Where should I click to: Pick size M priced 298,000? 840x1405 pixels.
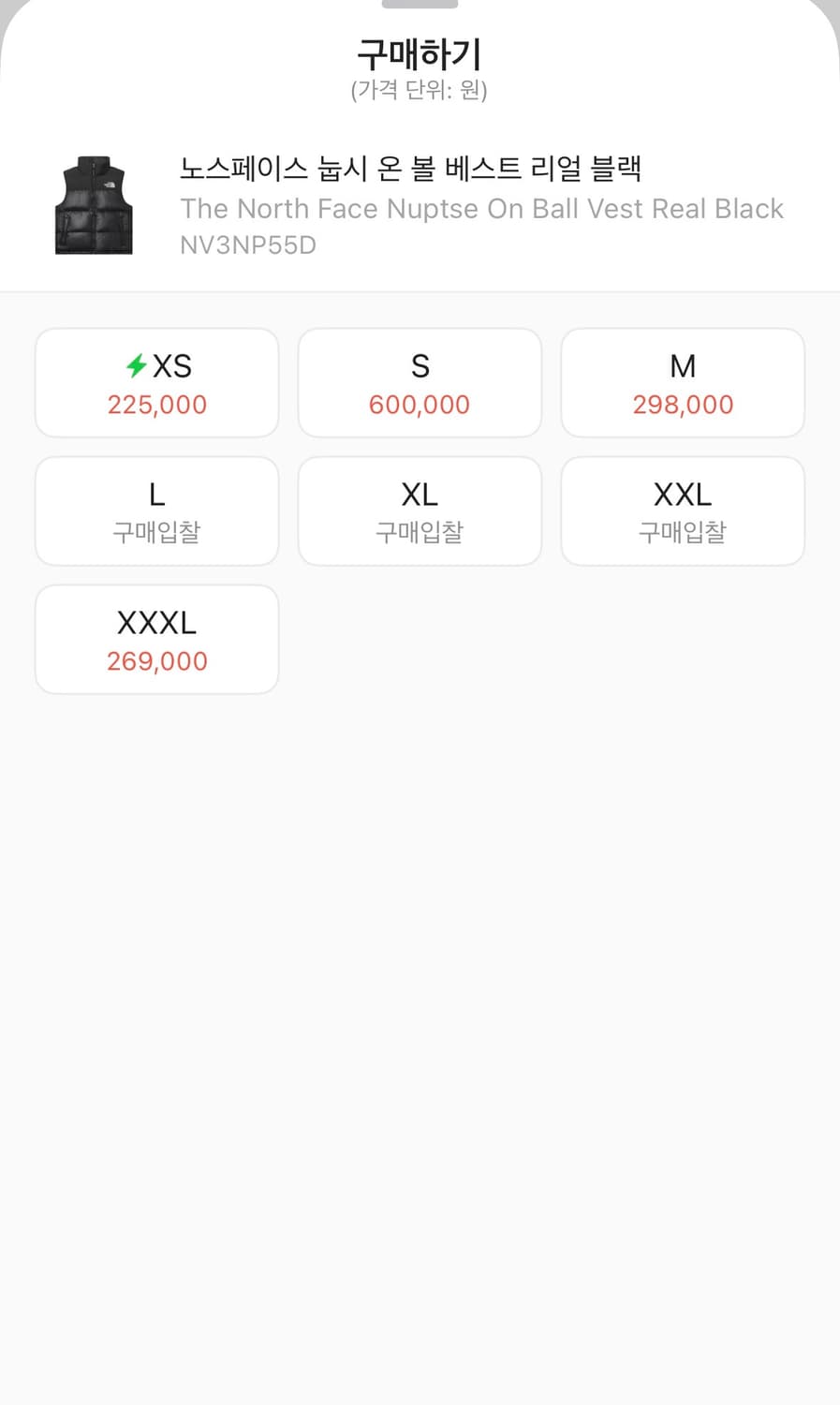click(x=682, y=382)
